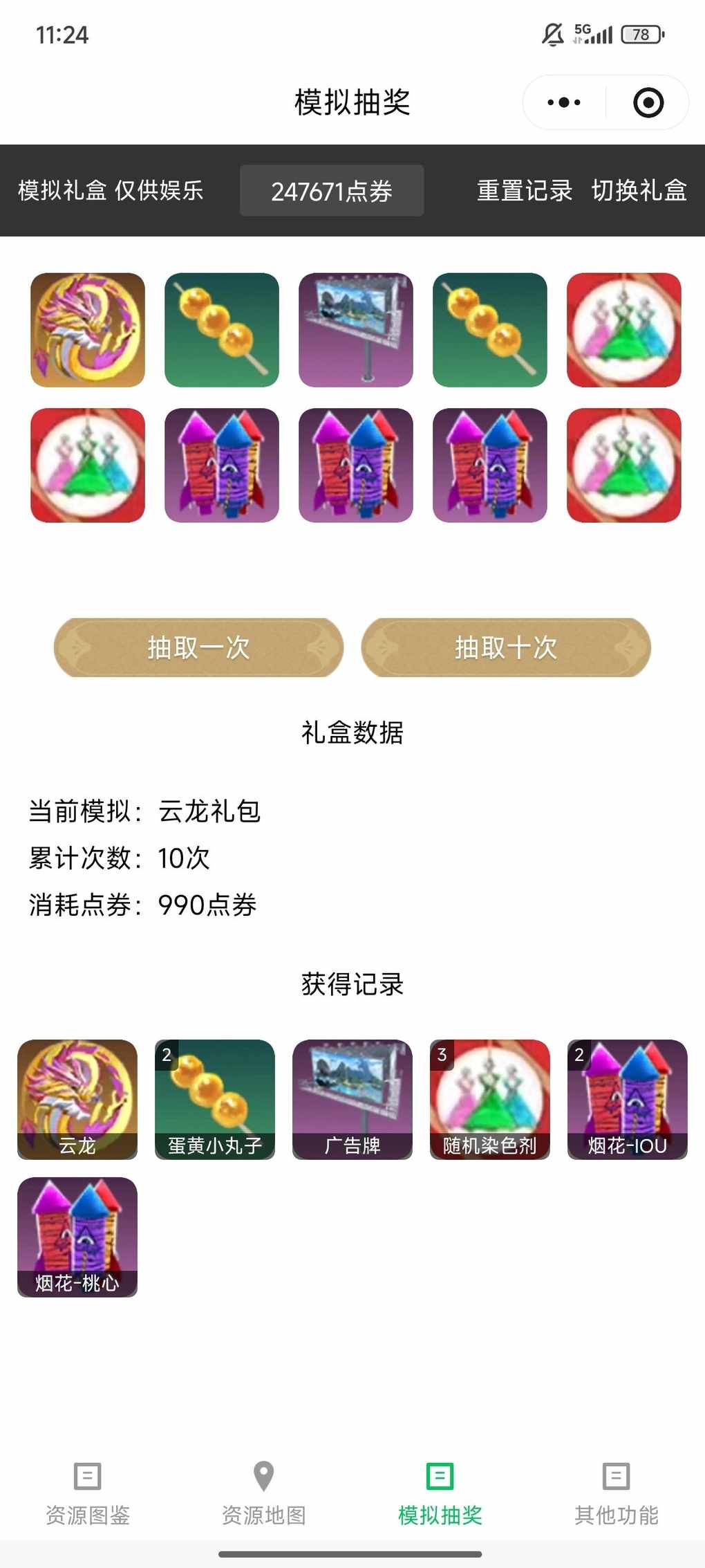Open the 烟花-桃心 record item
This screenshot has width=705, height=1568.
pyautogui.click(x=77, y=1237)
